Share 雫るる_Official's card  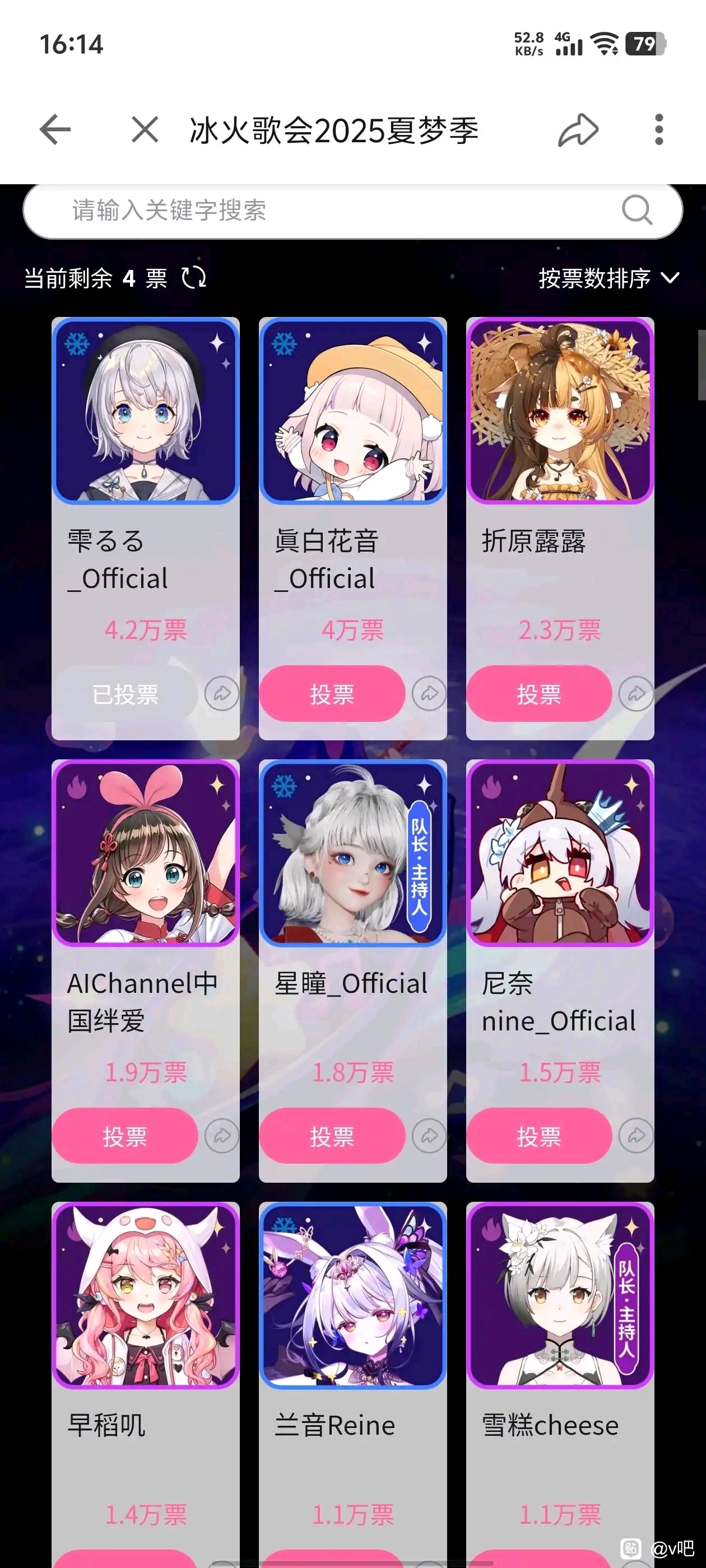click(222, 693)
